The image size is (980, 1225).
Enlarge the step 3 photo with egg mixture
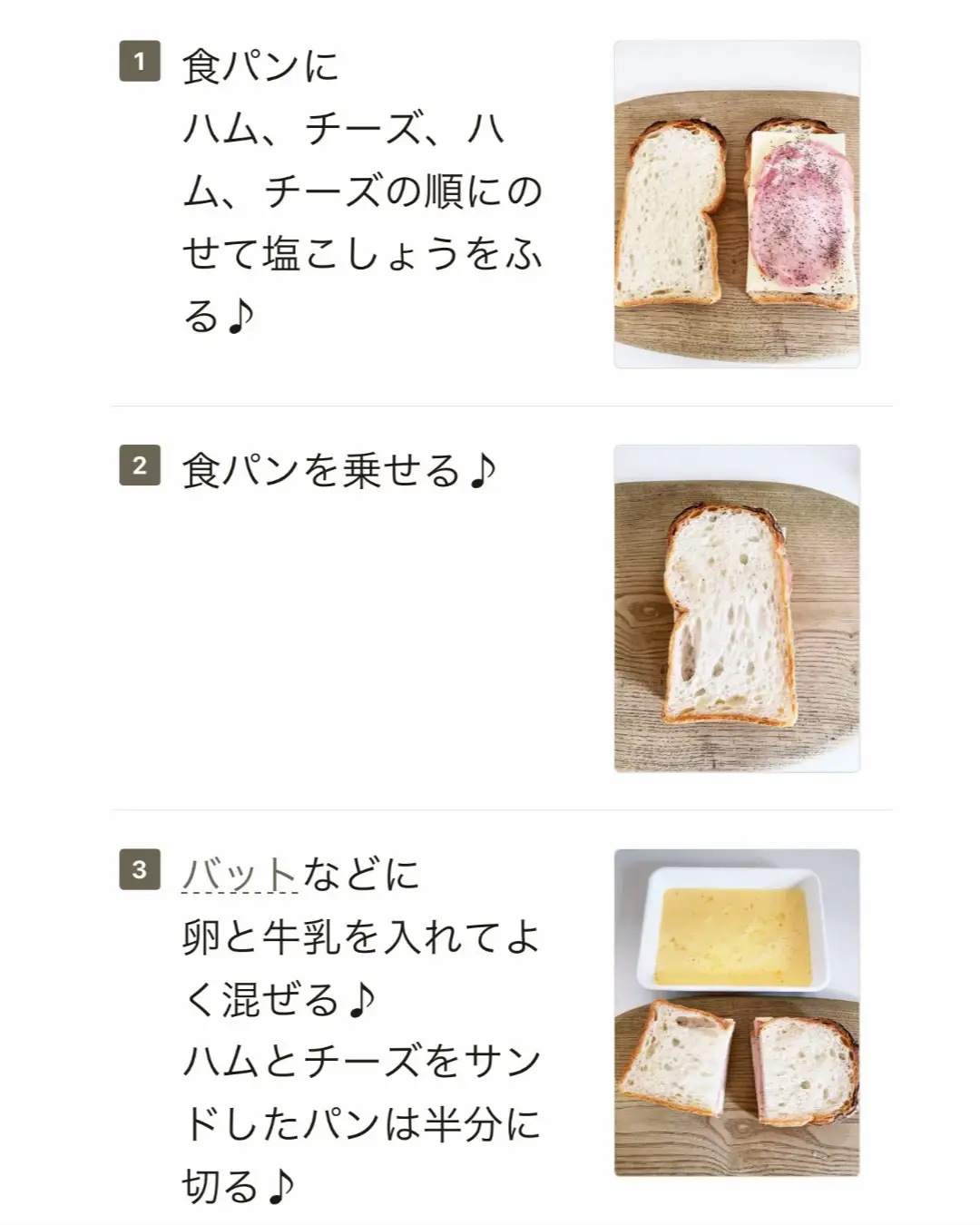click(737, 1012)
